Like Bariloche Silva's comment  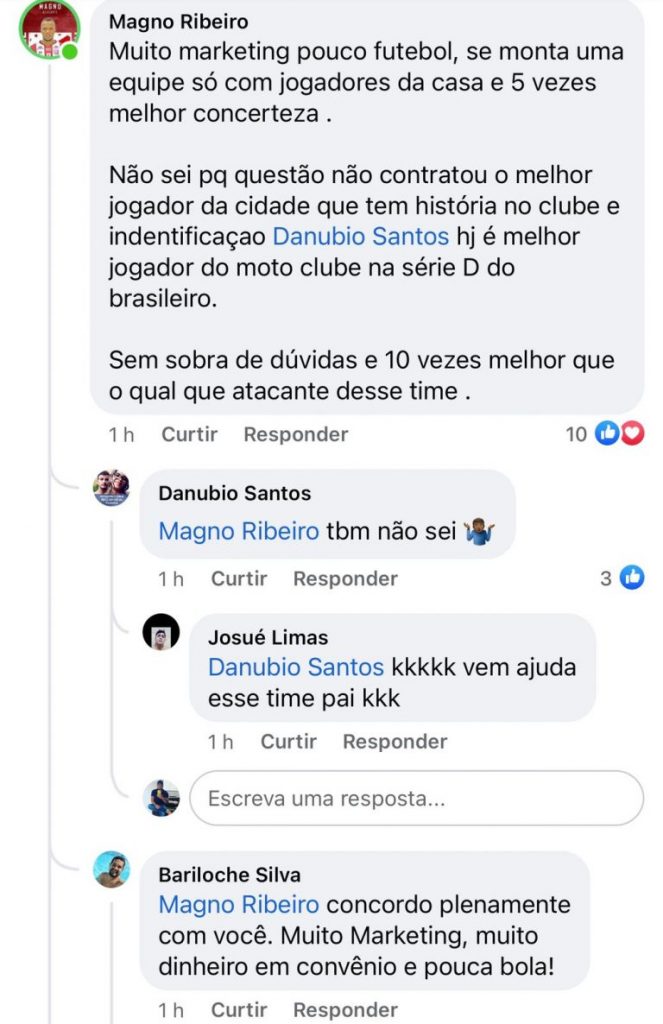(238, 1010)
